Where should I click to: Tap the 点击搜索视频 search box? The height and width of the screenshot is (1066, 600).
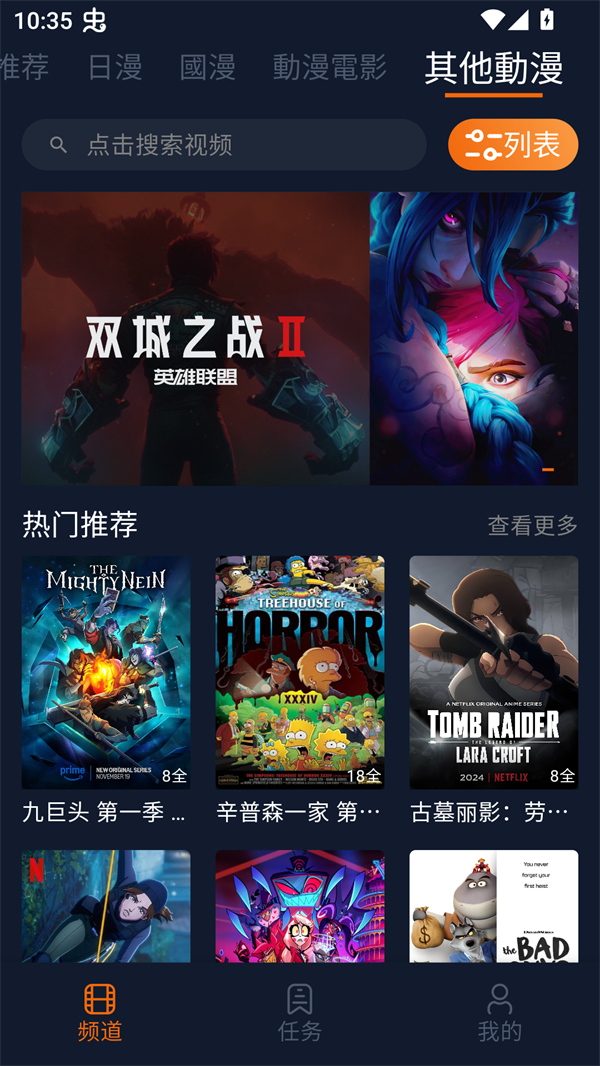tap(224, 145)
